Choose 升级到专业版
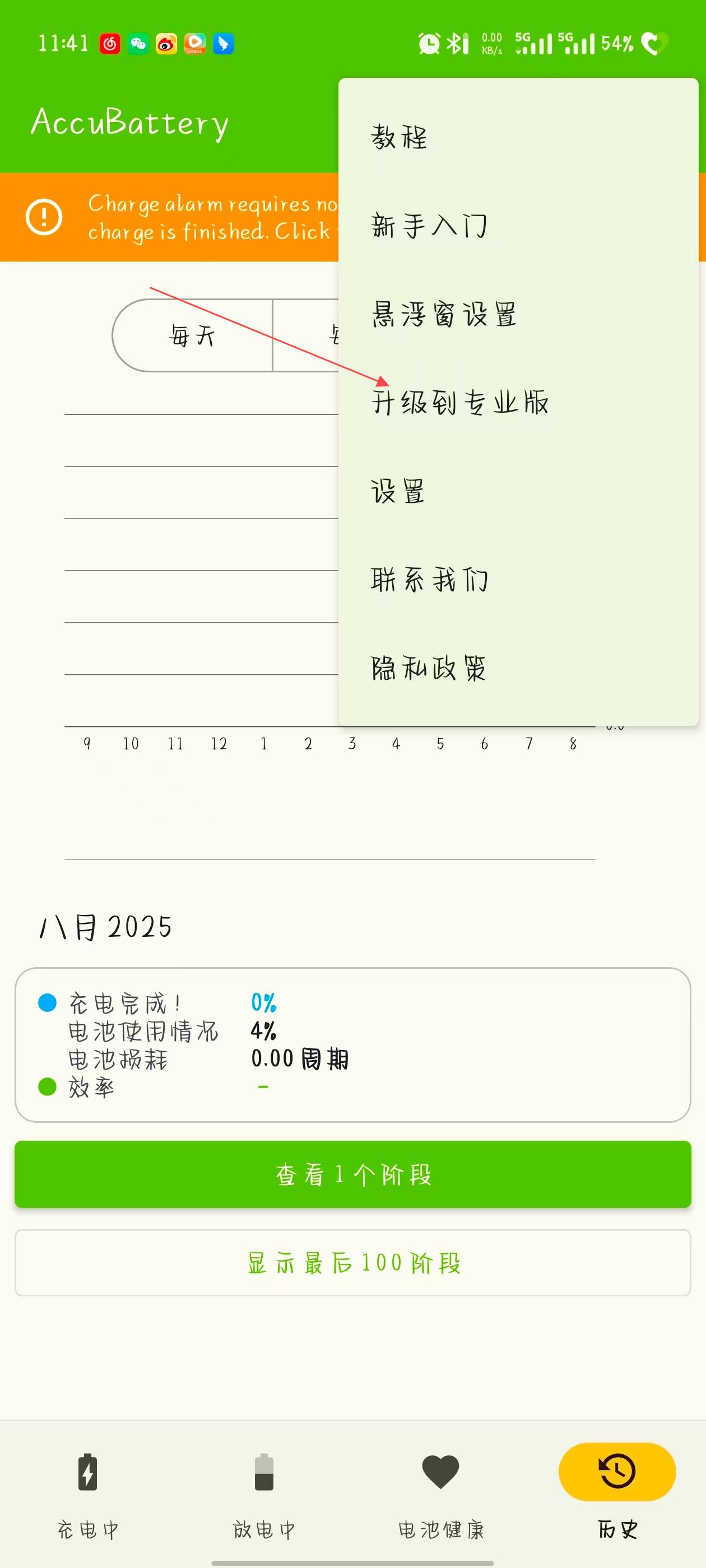The width and height of the screenshot is (706, 1568). point(460,403)
